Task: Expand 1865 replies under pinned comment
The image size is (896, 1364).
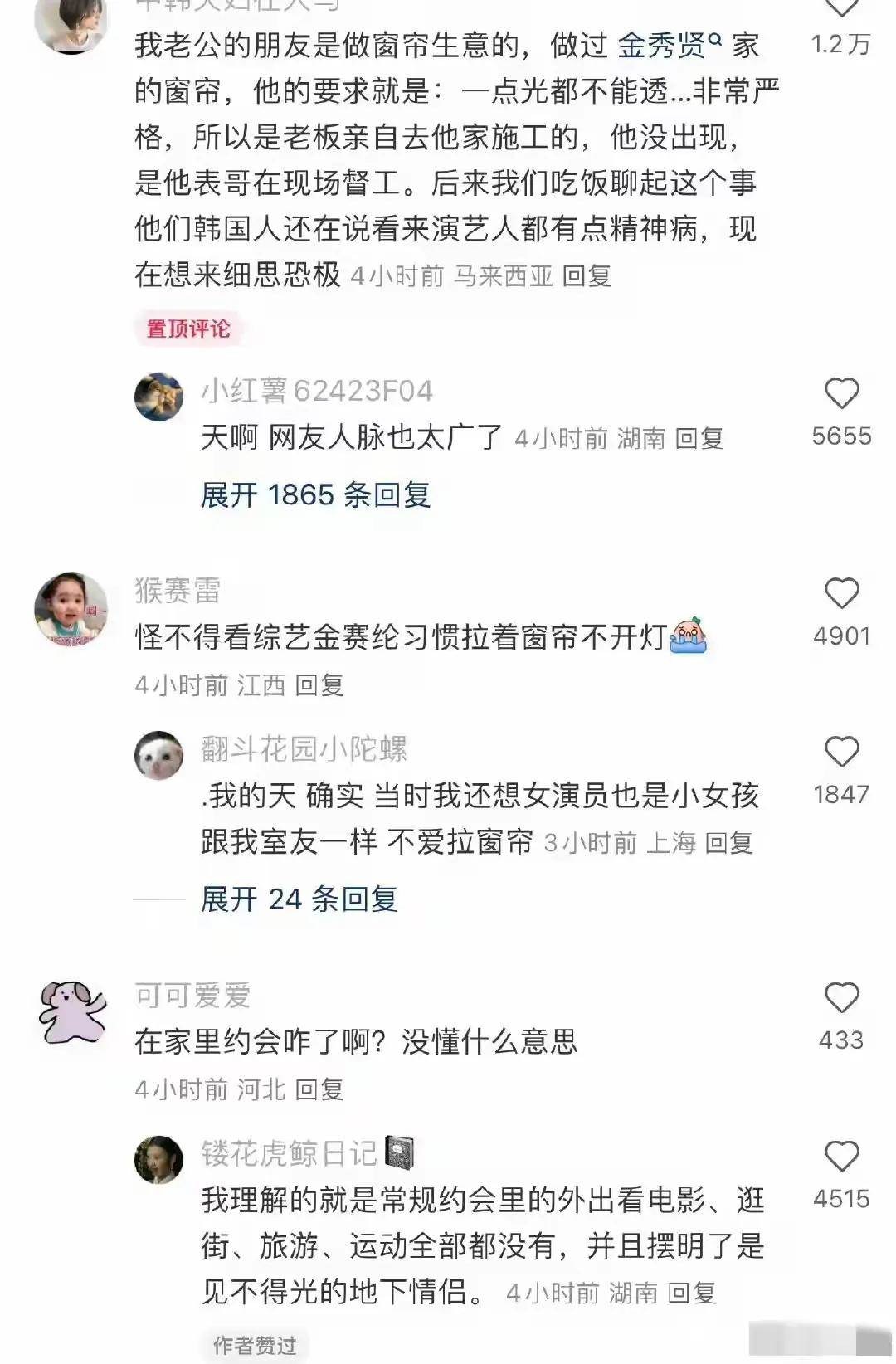Action: coord(315,495)
